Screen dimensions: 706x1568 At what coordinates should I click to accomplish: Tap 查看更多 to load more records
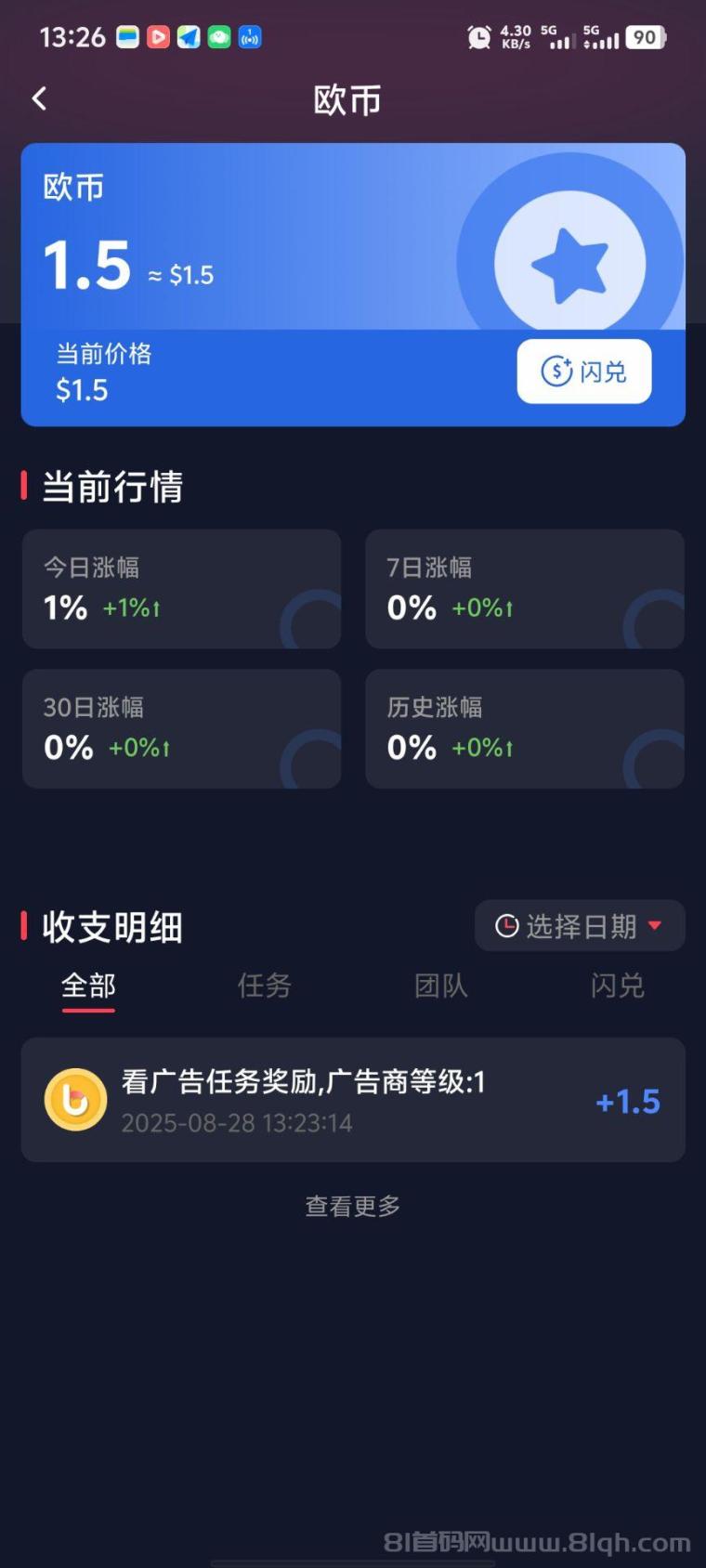coord(353,1206)
